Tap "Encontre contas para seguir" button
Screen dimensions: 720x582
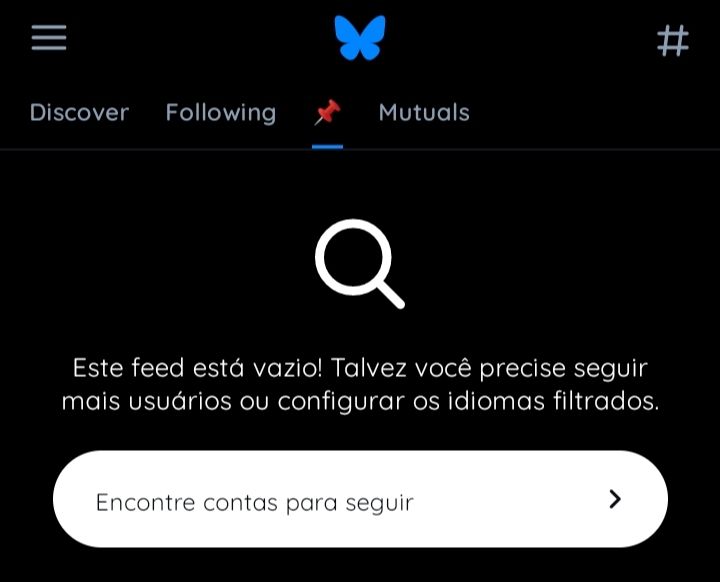[x=360, y=500]
